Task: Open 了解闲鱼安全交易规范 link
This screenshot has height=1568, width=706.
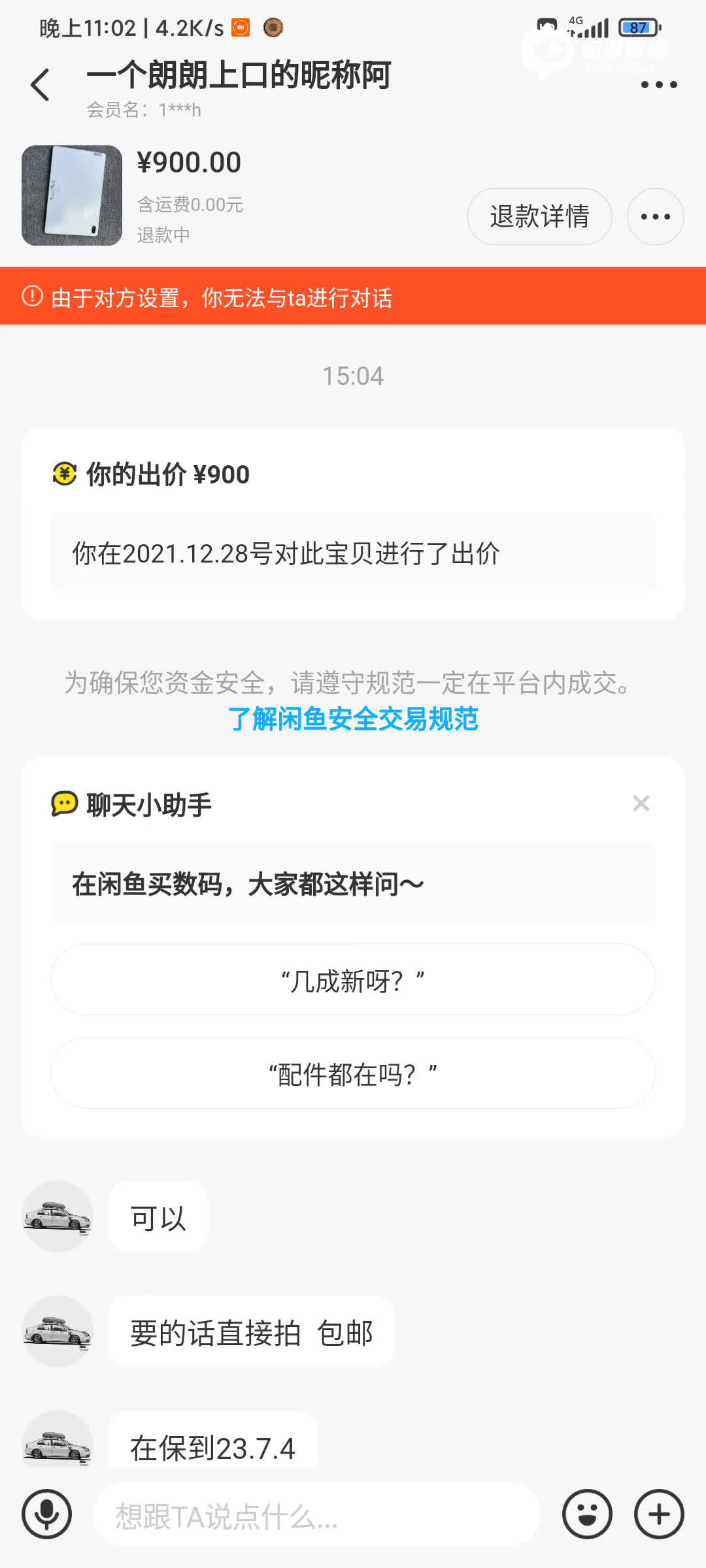Action: coord(353,719)
